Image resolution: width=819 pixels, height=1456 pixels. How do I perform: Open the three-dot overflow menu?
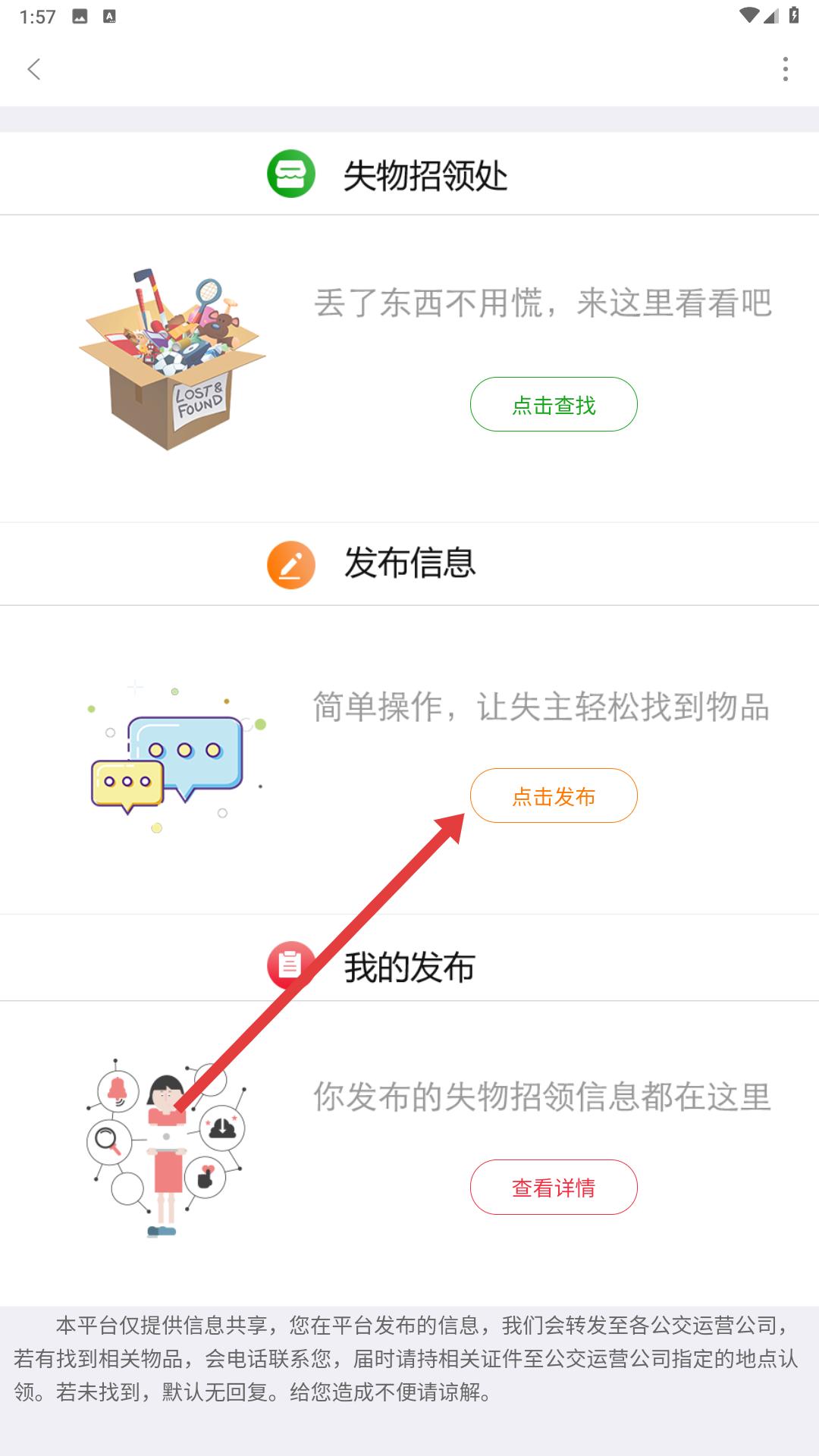point(785,70)
